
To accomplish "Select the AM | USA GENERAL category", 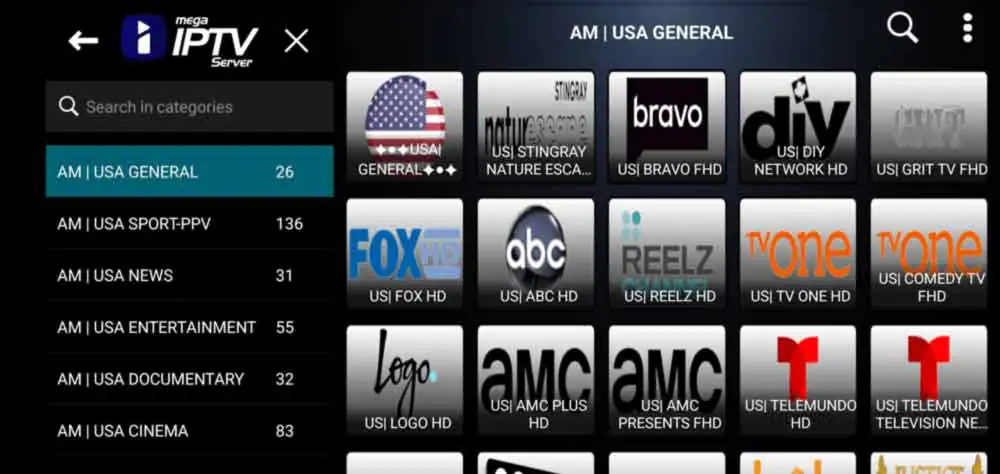I will [x=189, y=172].
